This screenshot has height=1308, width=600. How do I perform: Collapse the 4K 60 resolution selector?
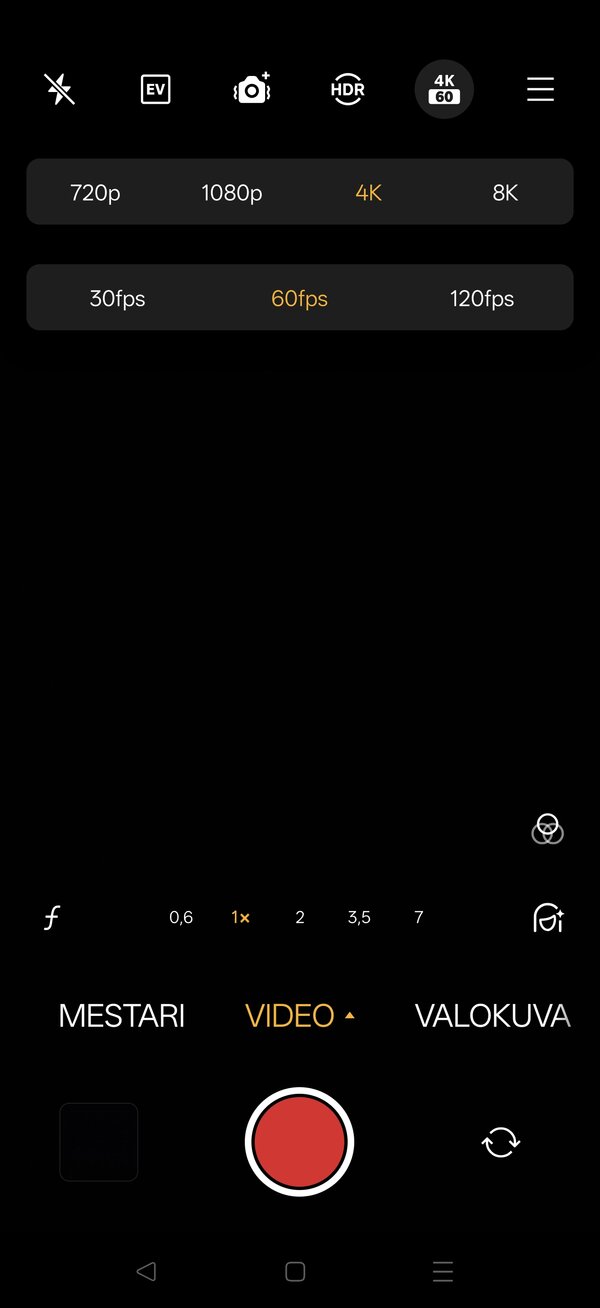444,90
